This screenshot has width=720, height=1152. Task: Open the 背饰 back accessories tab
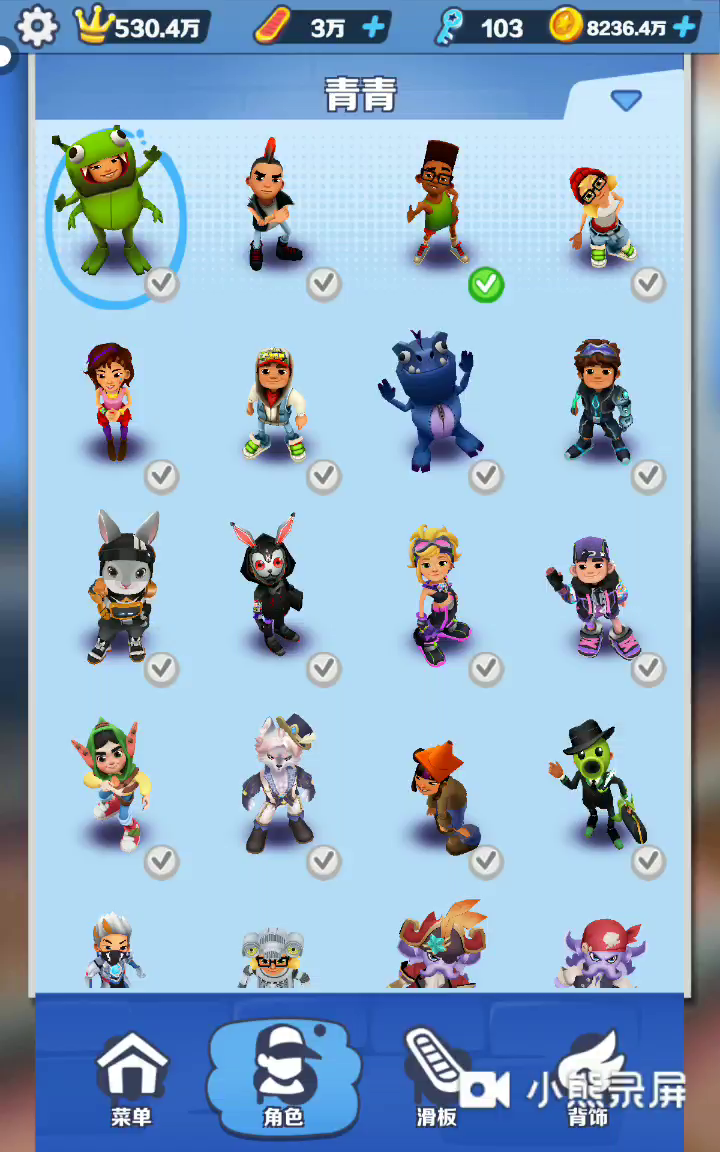click(x=588, y=1078)
